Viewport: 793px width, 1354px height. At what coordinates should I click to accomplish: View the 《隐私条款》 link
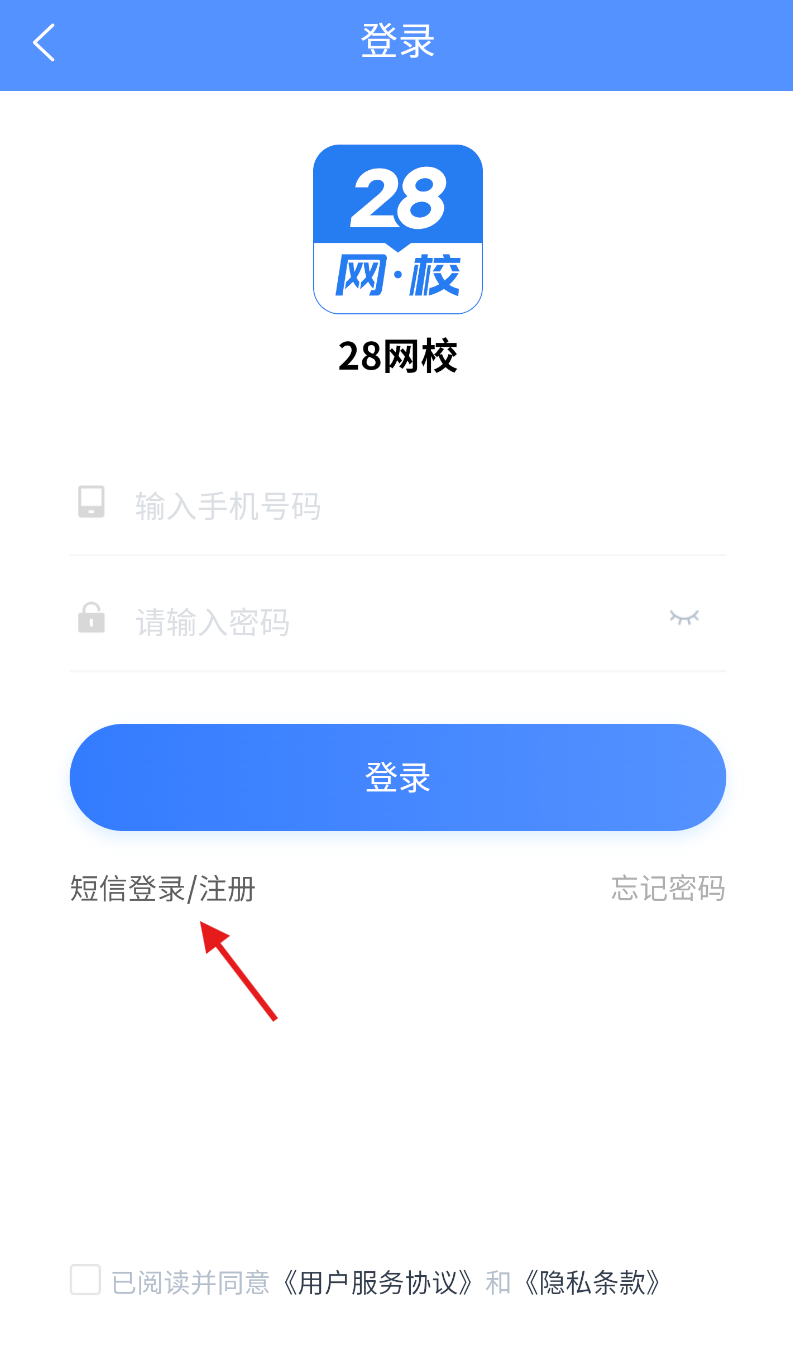[590, 1282]
